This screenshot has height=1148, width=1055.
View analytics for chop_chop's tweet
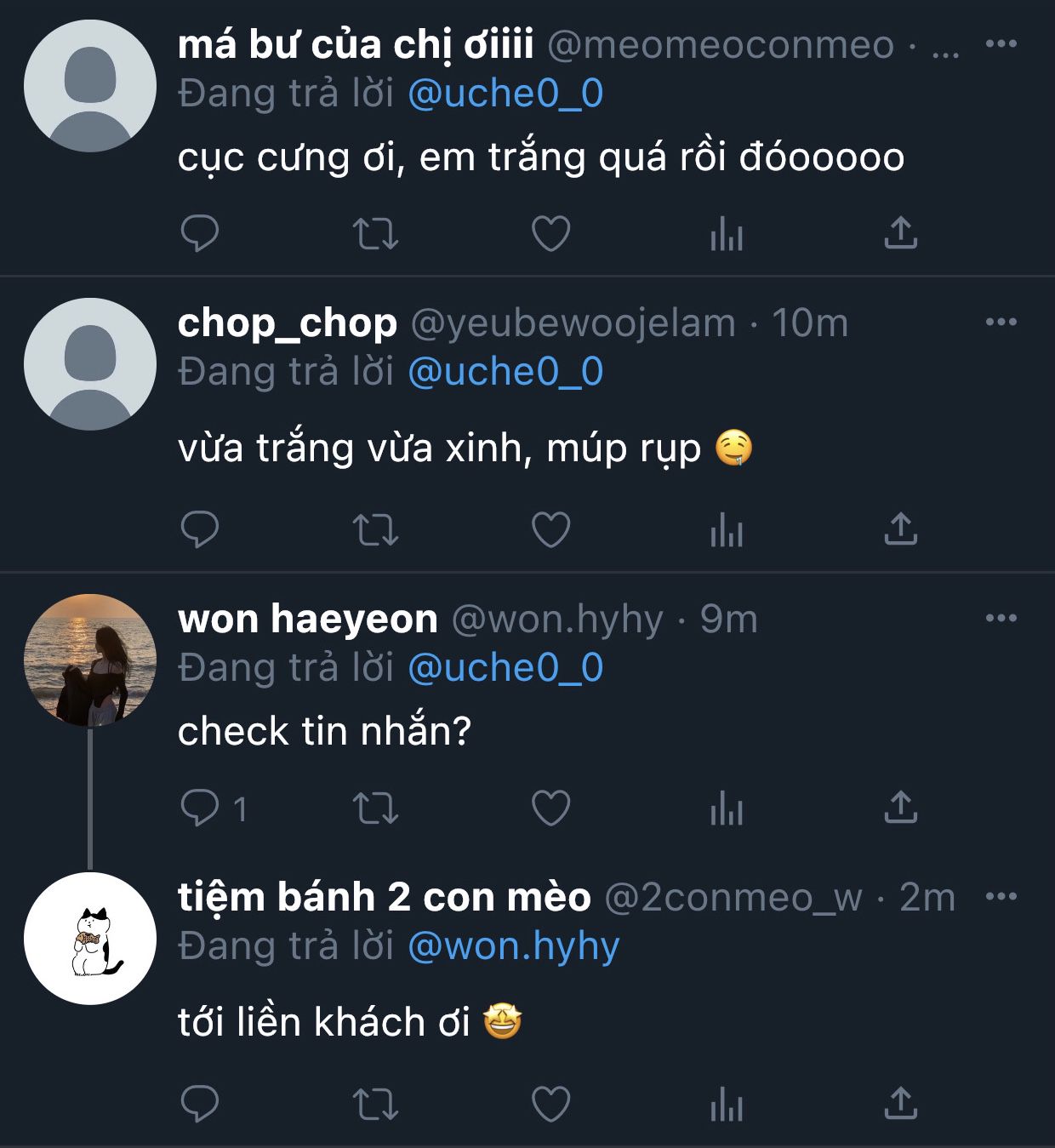point(726,529)
